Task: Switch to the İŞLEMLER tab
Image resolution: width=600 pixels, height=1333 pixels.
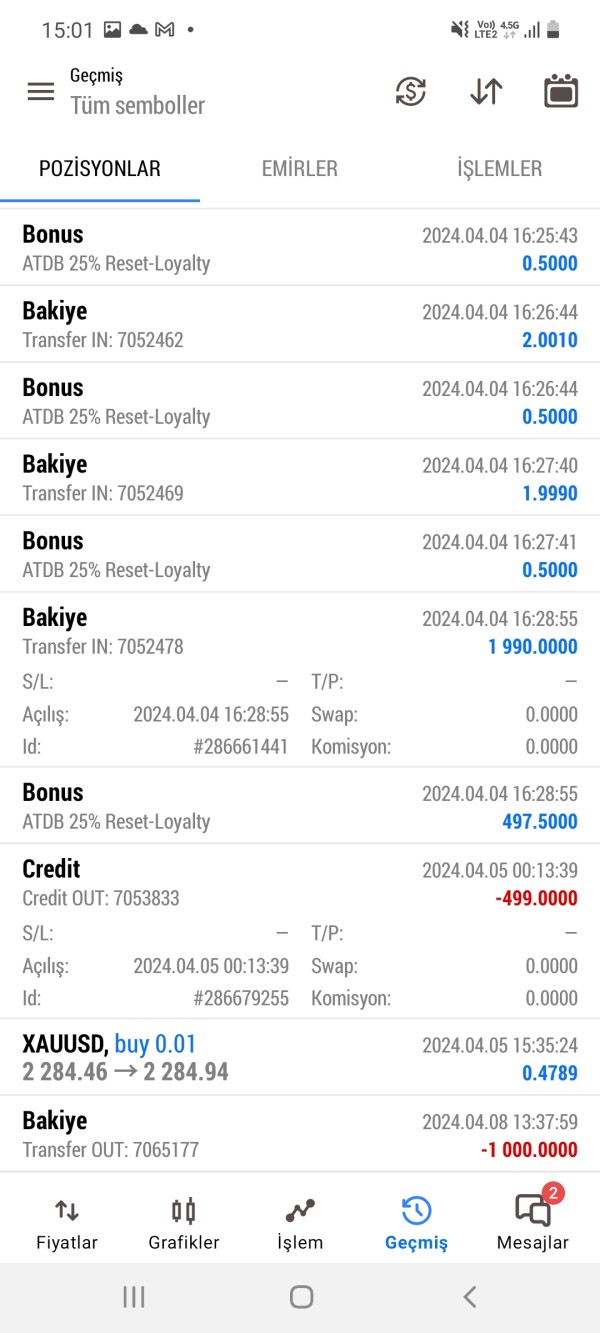Action: click(x=499, y=169)
